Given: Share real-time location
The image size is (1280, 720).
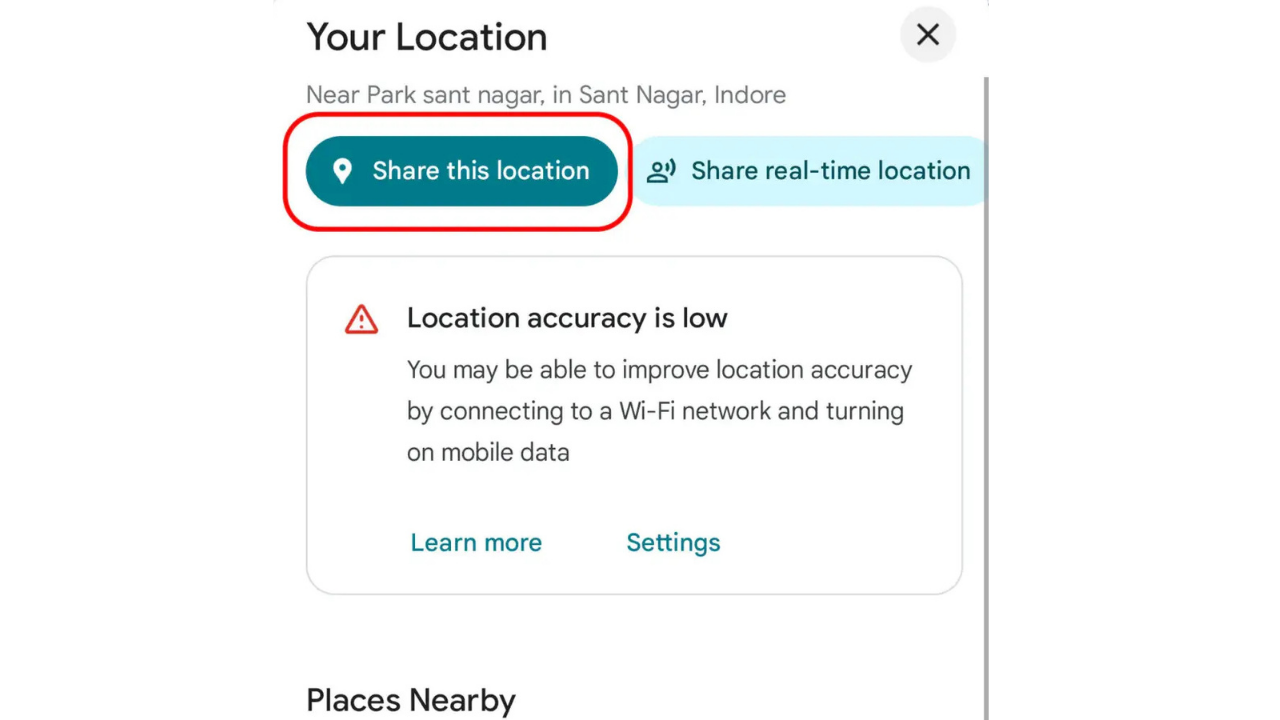Looking at the screenshot, I should coord(809,171).
